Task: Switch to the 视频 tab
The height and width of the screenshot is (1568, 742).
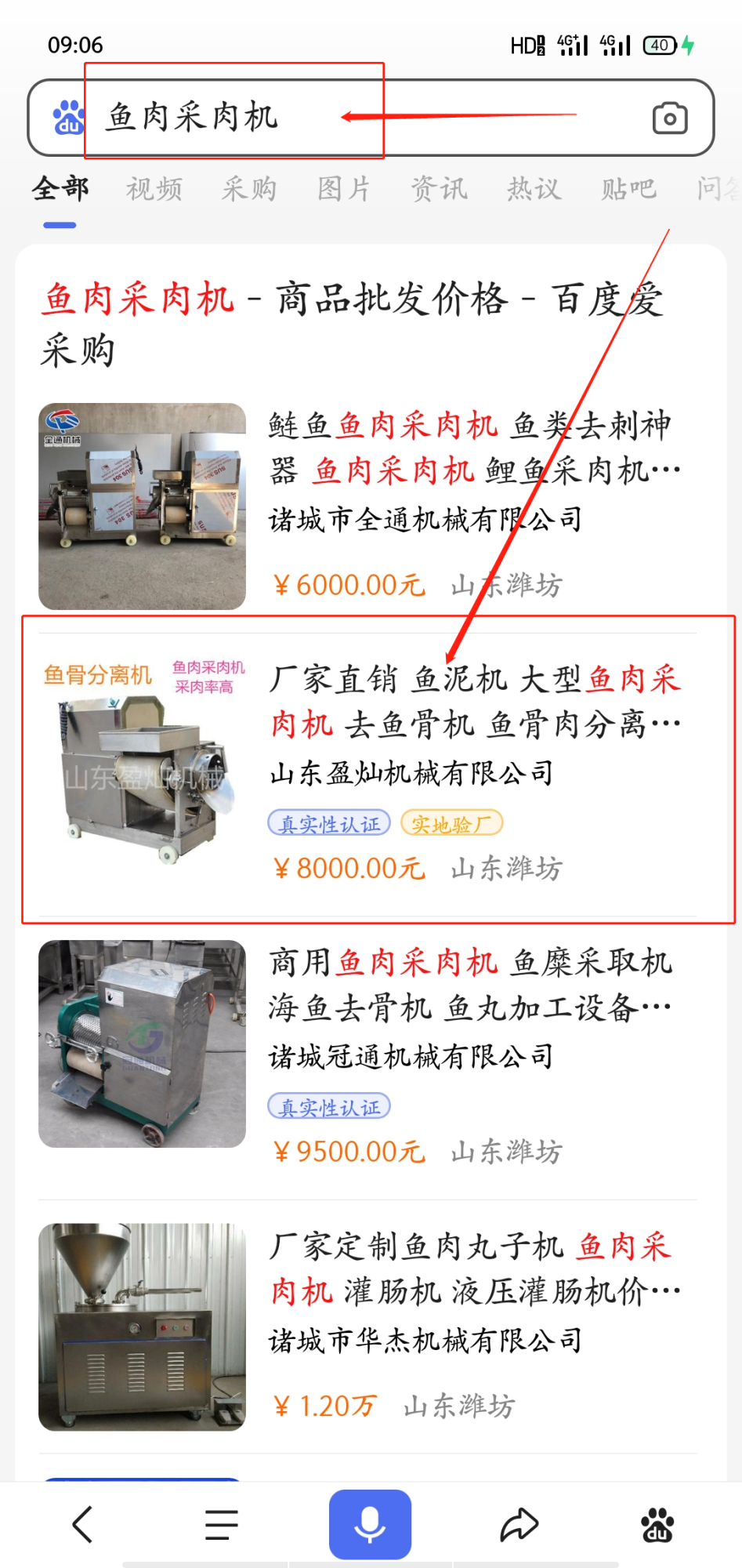Action: click(154, 189)
